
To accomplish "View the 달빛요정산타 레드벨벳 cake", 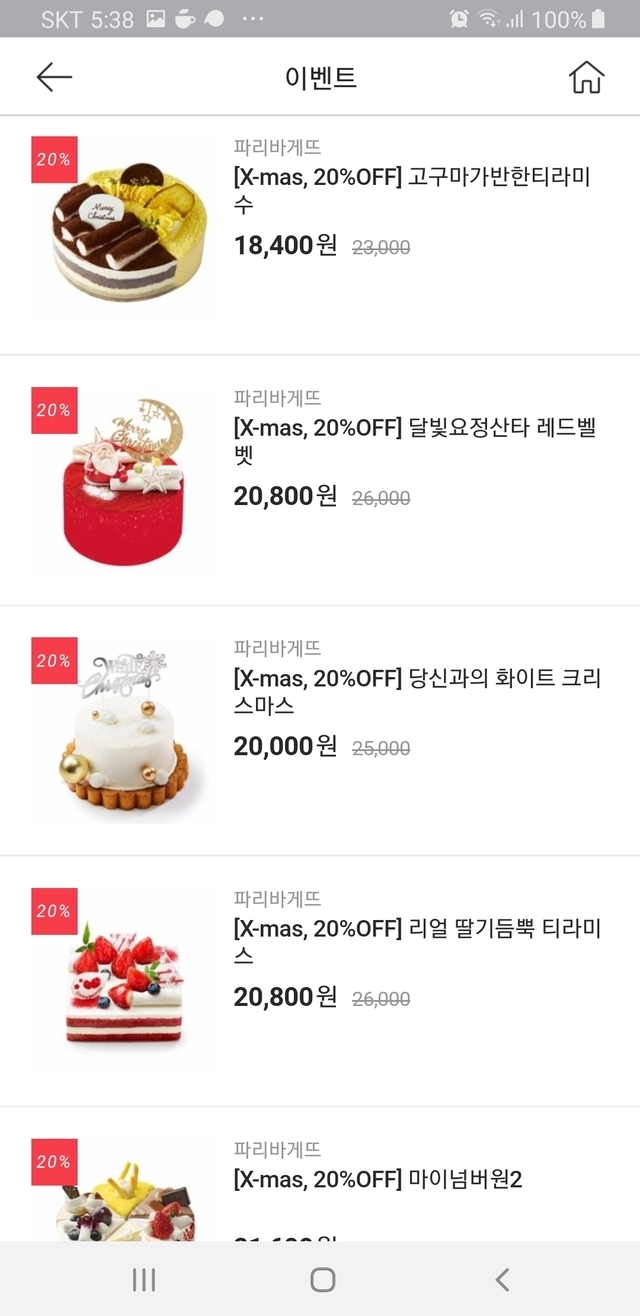I will pyautogui.click(x=414, y=442).
